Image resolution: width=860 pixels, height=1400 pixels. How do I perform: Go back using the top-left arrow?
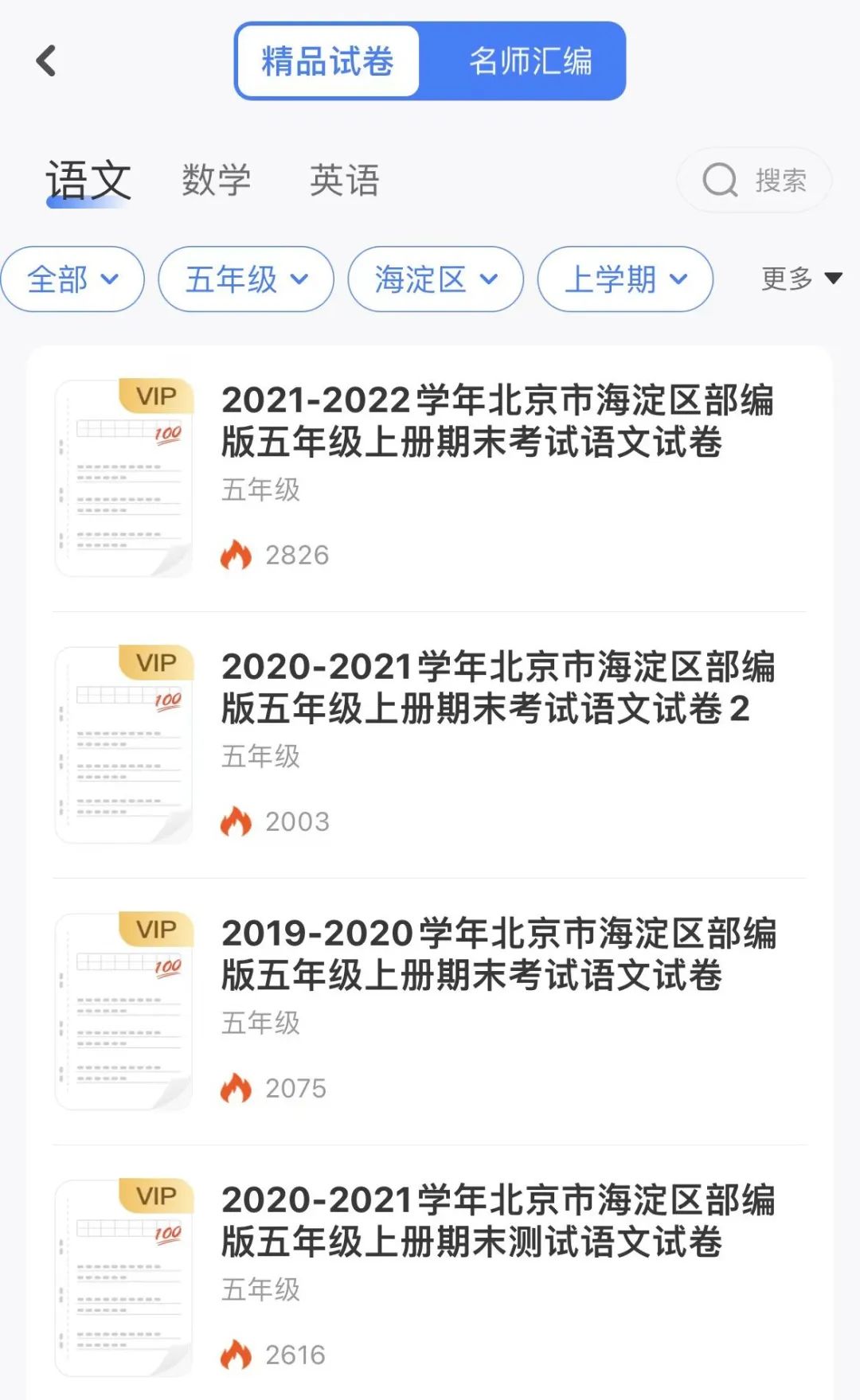click(46, 60)
